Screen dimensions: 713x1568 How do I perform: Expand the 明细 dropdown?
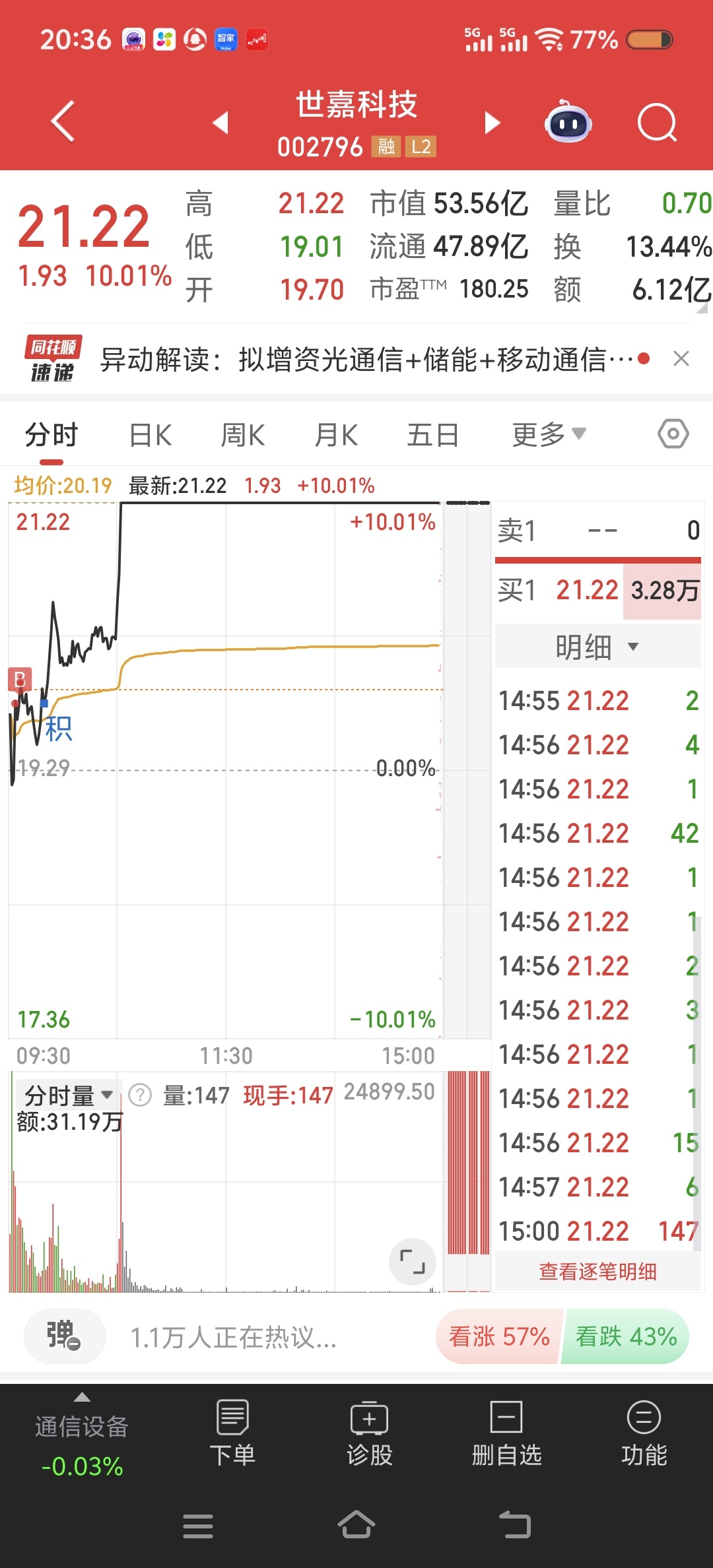coord(597,647)
